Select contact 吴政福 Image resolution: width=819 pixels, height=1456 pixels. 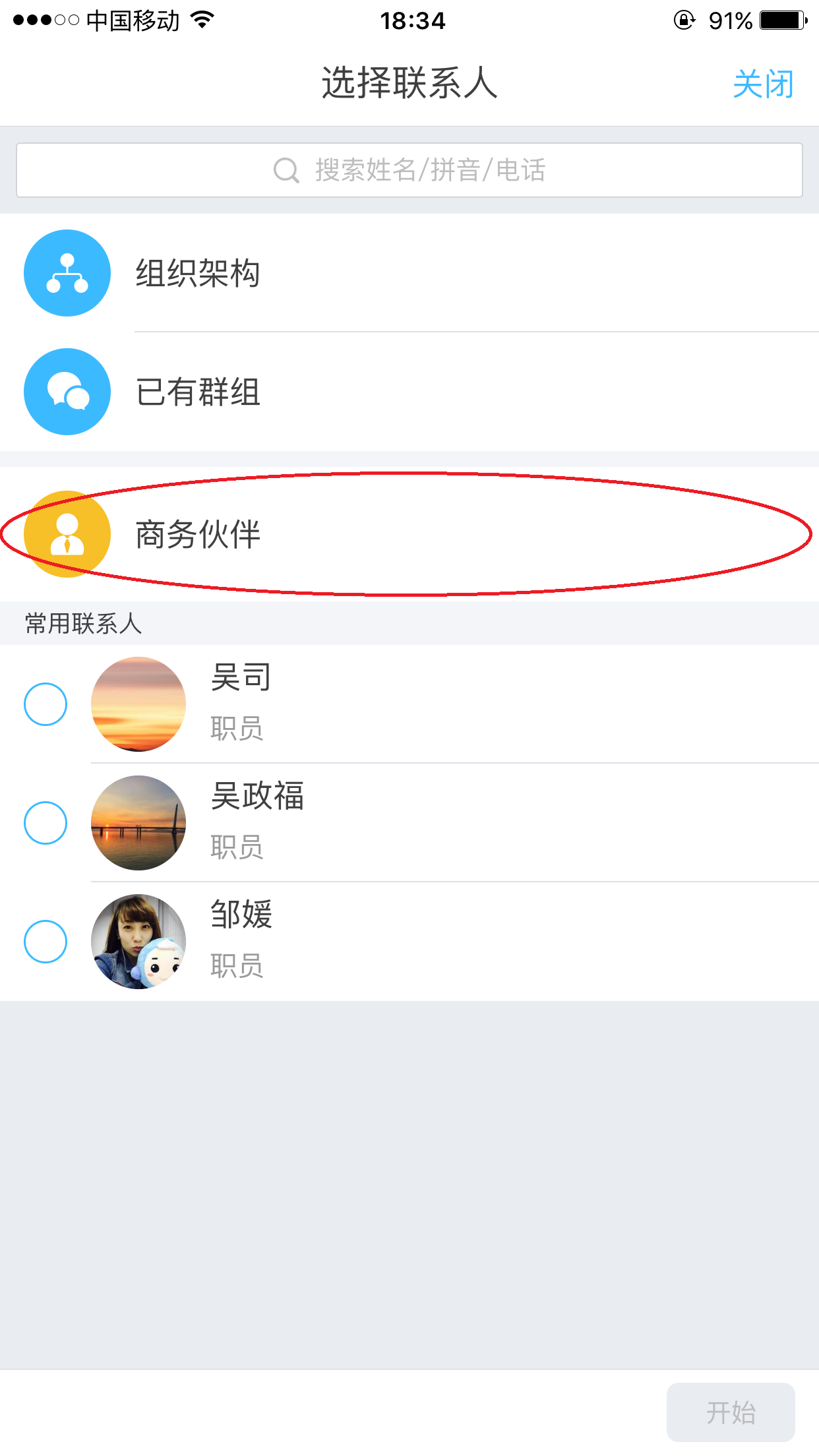click(45, 823)
